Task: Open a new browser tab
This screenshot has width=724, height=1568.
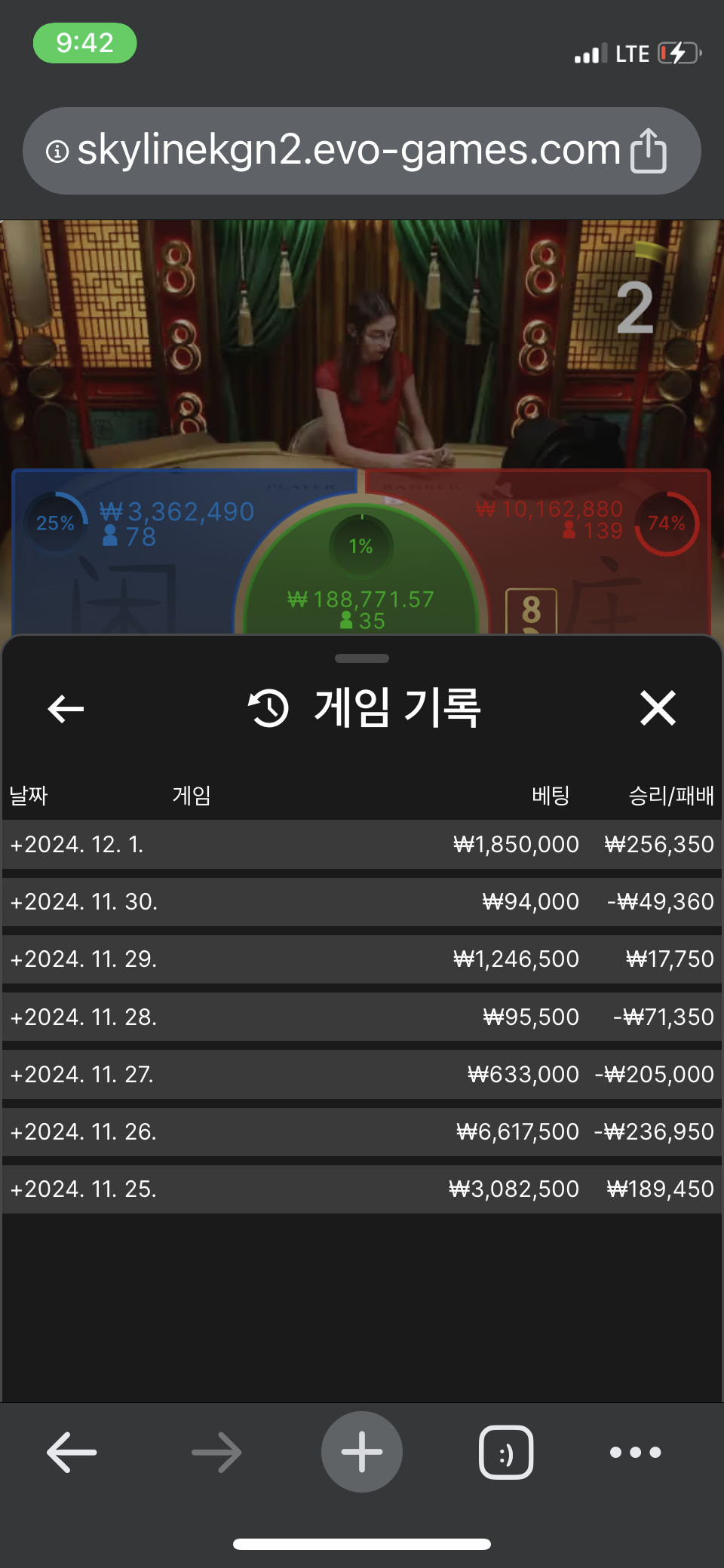Action: tap(361, 1452)
